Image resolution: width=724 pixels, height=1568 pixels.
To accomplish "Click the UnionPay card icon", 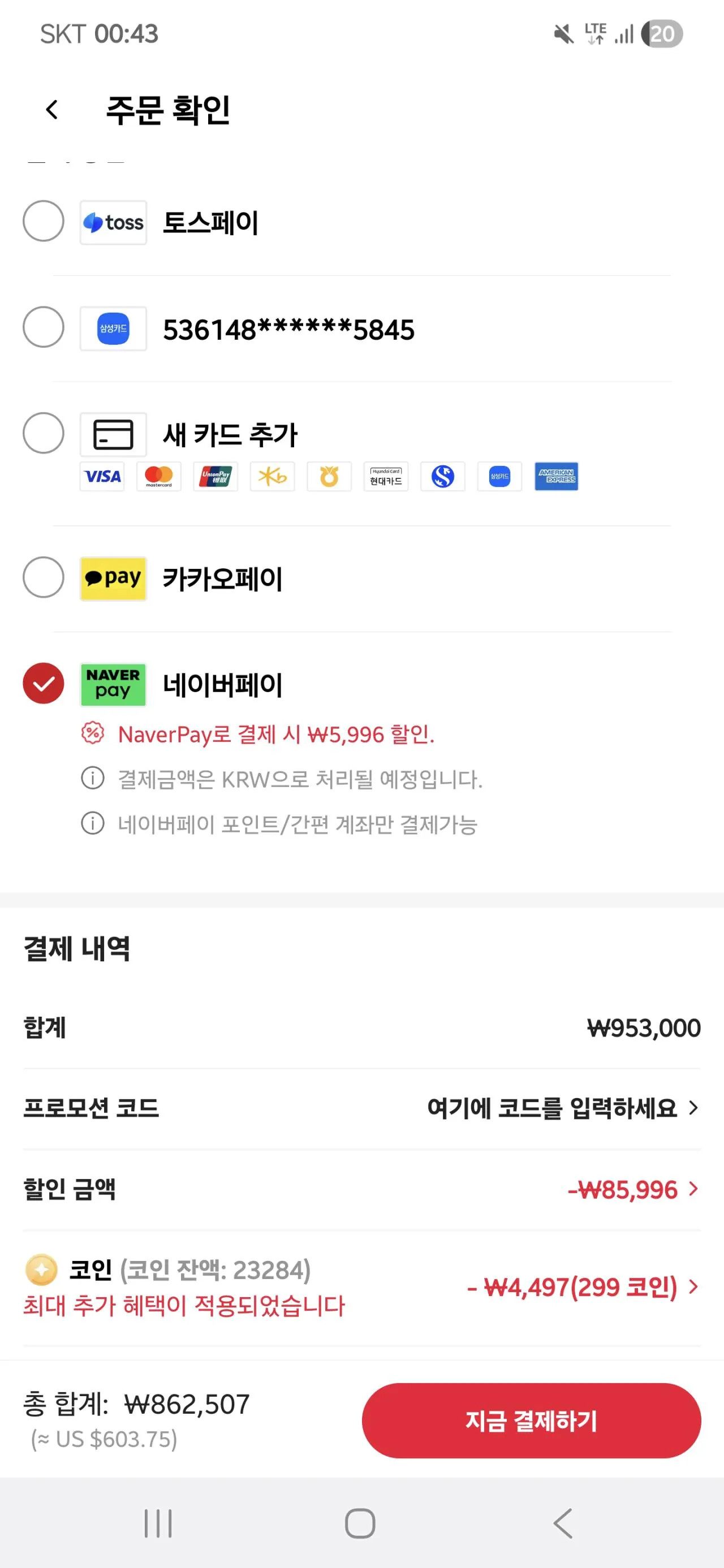I will tap(215, 477).
